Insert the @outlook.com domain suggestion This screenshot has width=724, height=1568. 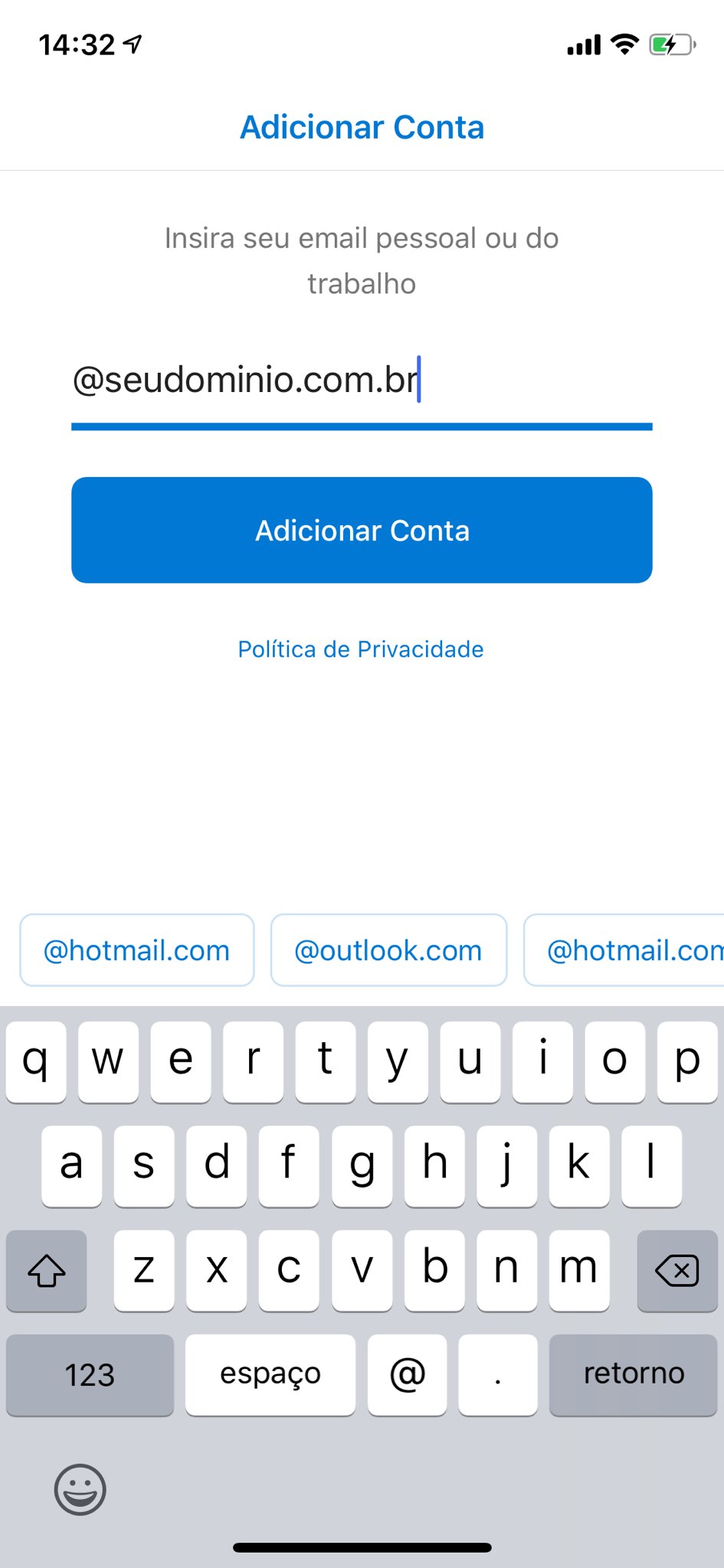tap(388, 950)
